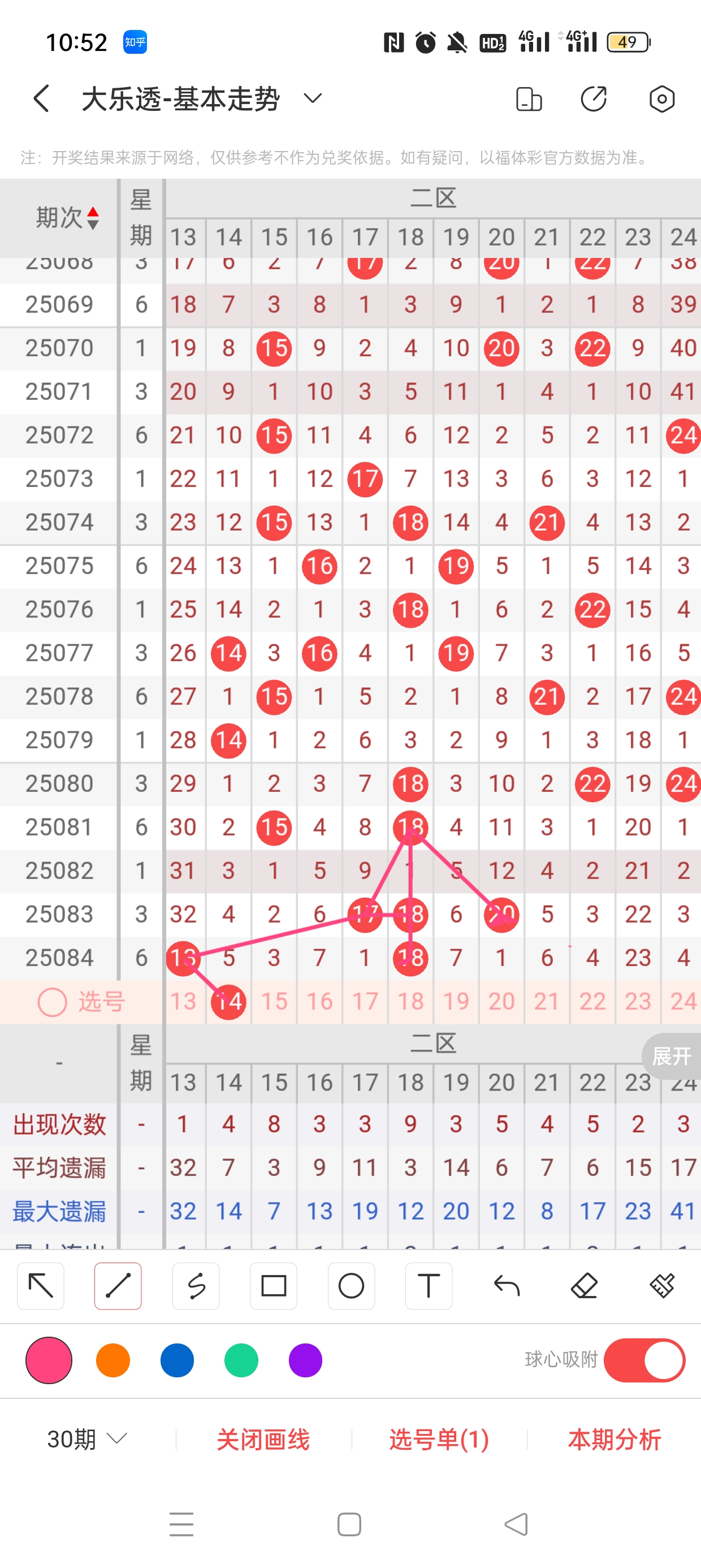Image resolution: width=701 pixels, height=1568 pixels.
Task: Open chart settings hexagon icon
Action: 661,99
